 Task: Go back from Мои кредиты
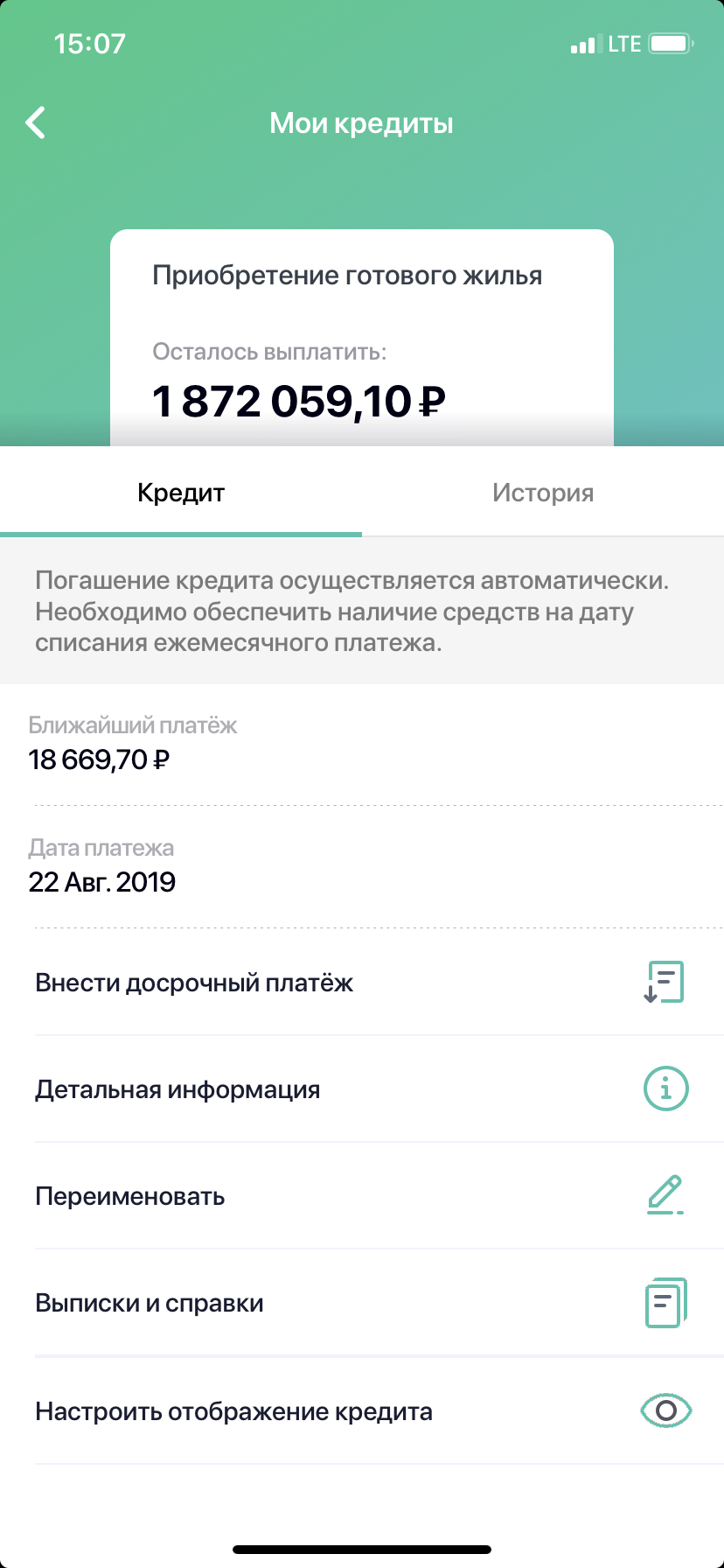coord(36,123)
